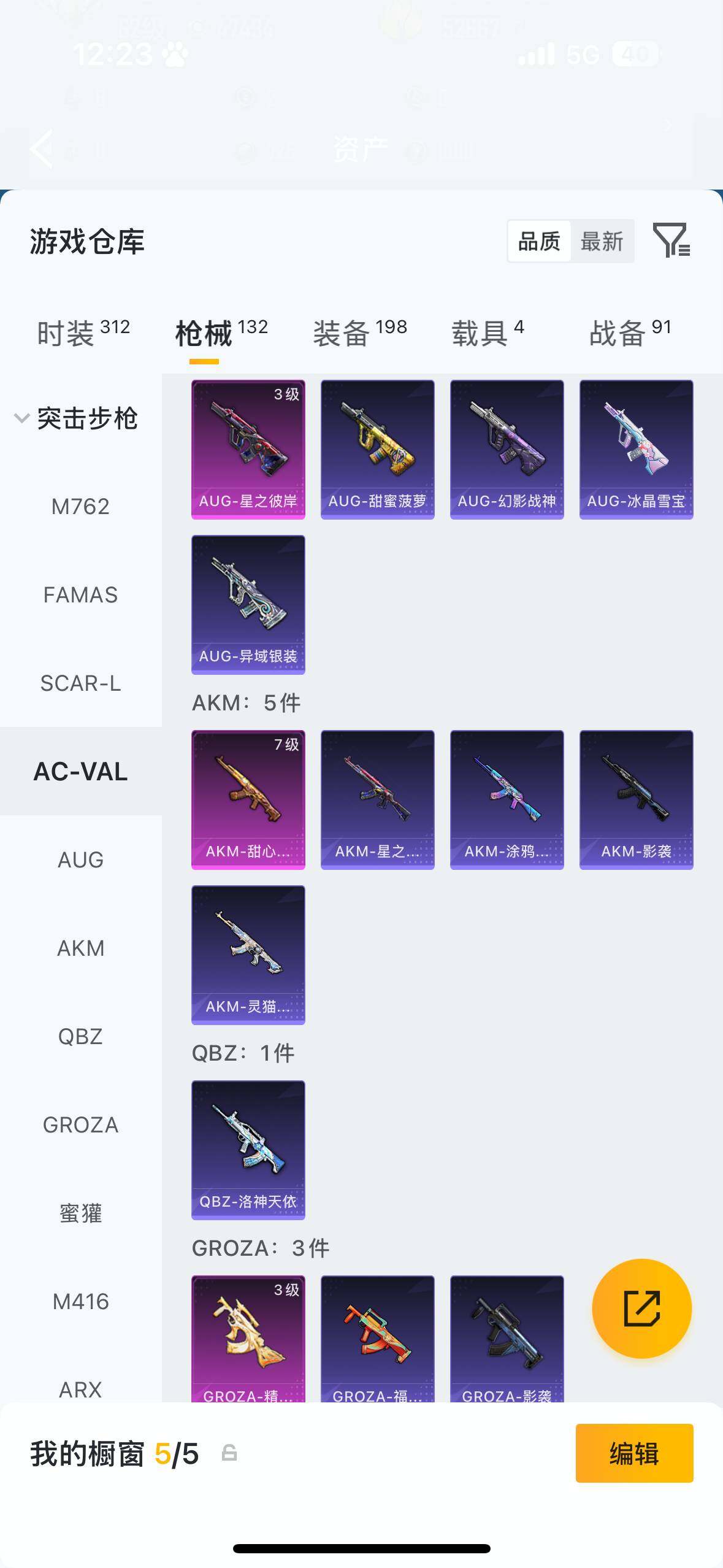Tap the orange share floating button
This screenshot has width=723, height=1568.
(x=641, y=1309)
